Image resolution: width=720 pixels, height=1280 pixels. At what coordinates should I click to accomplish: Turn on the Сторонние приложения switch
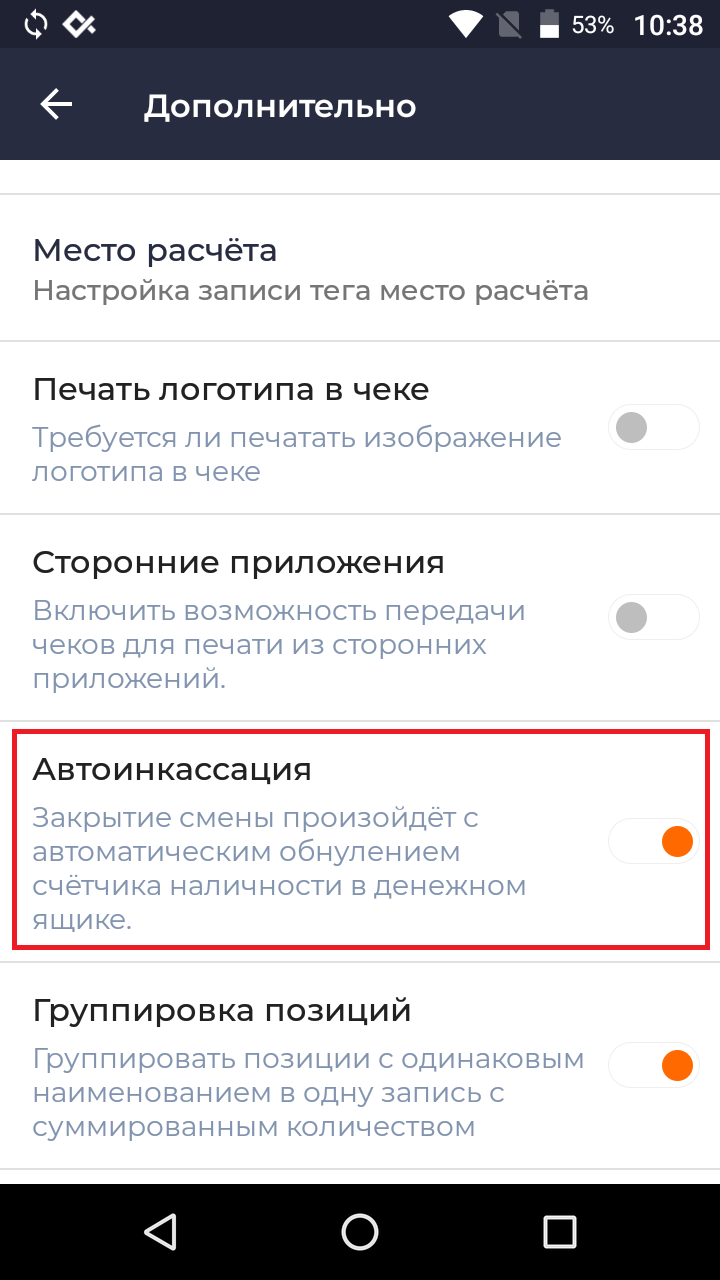click(x=653, y=616)
